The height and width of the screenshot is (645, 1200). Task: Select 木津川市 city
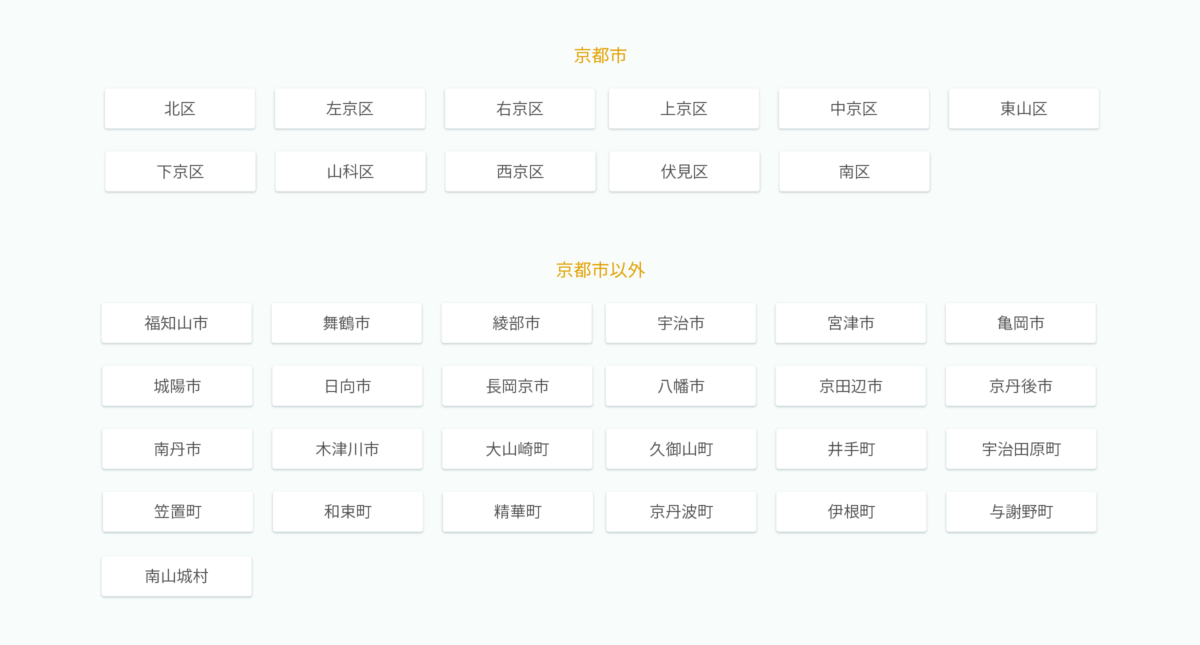click(347, 449)
